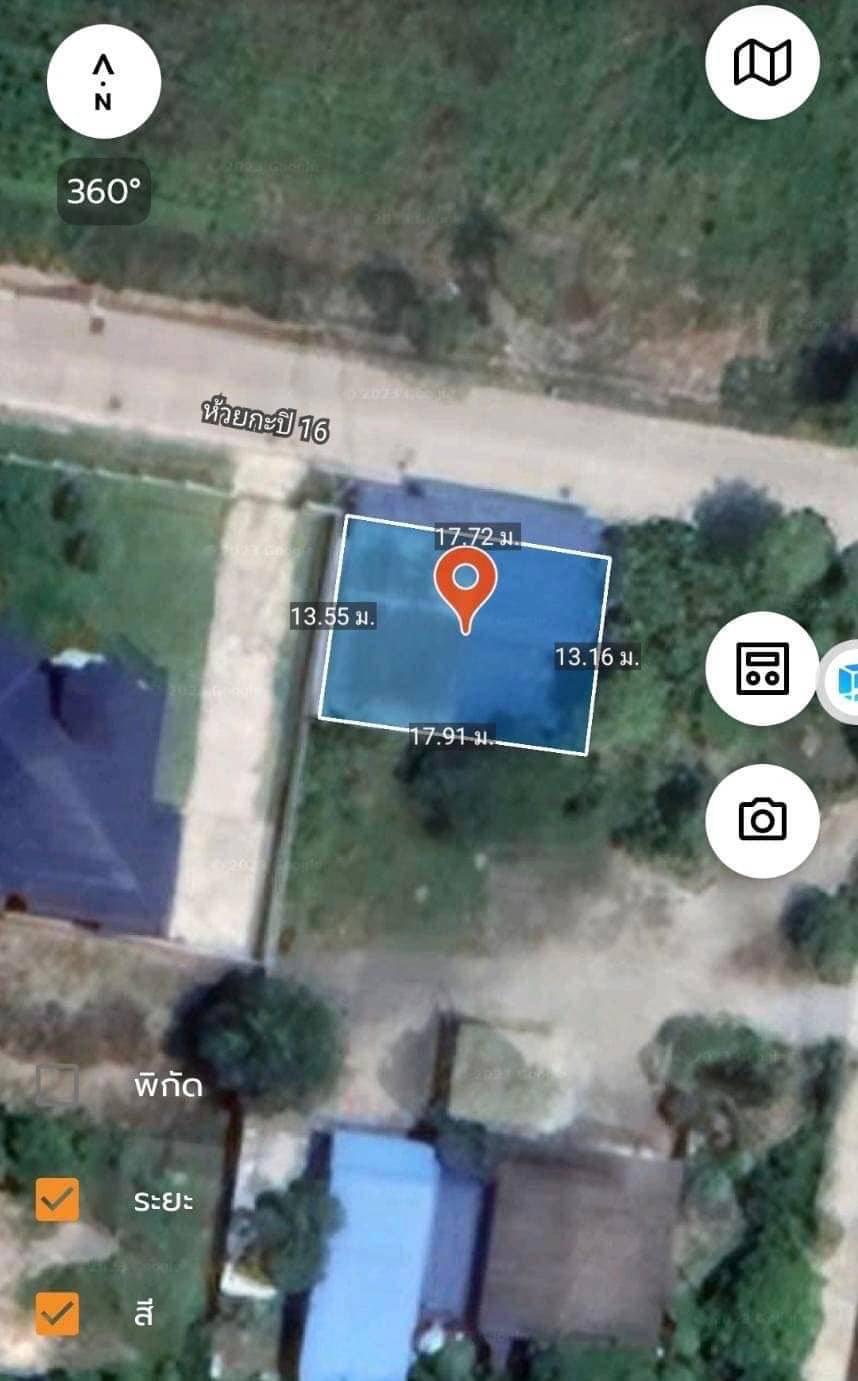Take a snapshot with the camera button
The height and width of the screenshot is (1381, 858).
(762, 820)
